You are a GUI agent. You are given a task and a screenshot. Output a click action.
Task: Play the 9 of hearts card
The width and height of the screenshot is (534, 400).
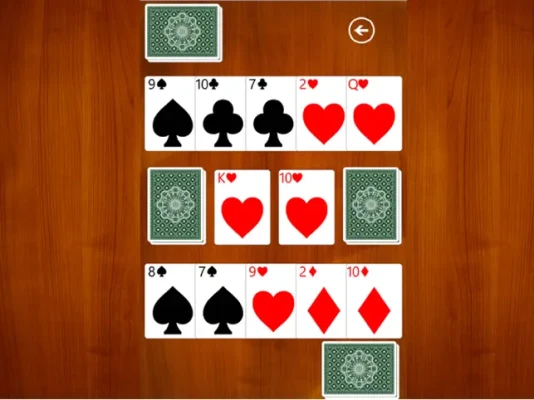271,301
